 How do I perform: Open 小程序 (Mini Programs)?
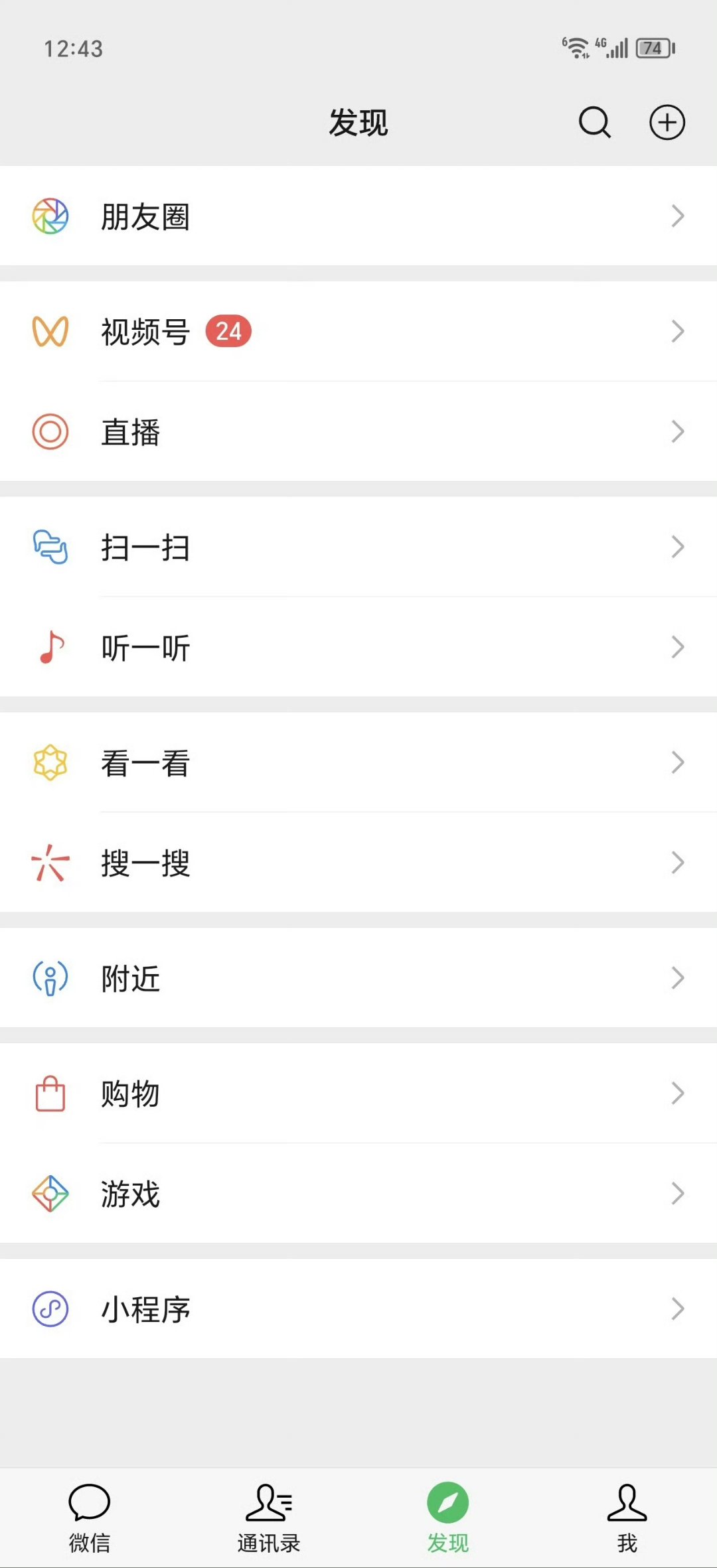tap(358, 1309)
